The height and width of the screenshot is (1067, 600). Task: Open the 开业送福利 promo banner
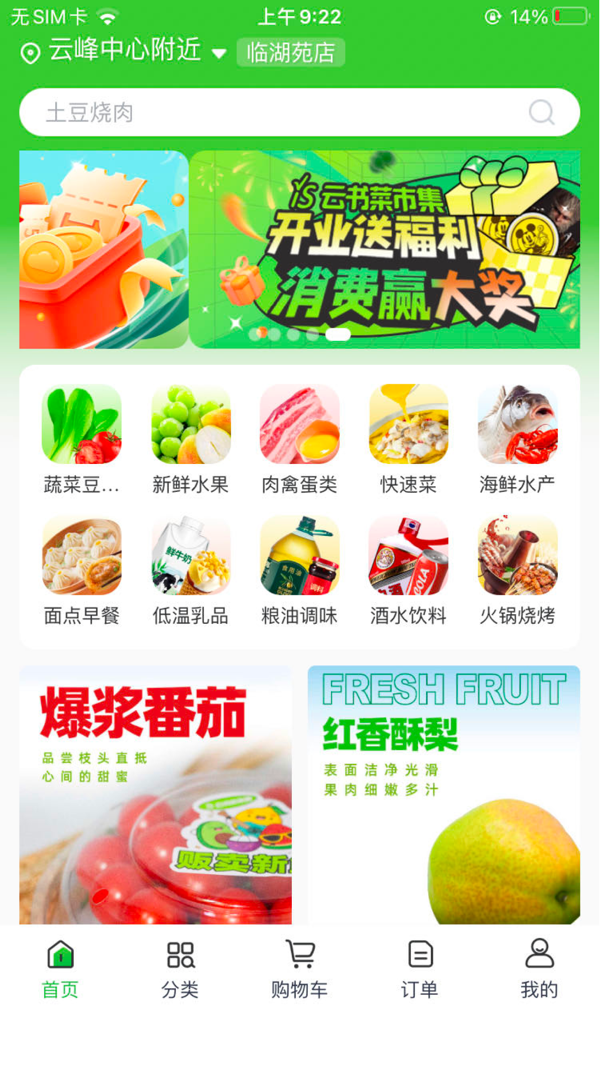coord(385,250)
